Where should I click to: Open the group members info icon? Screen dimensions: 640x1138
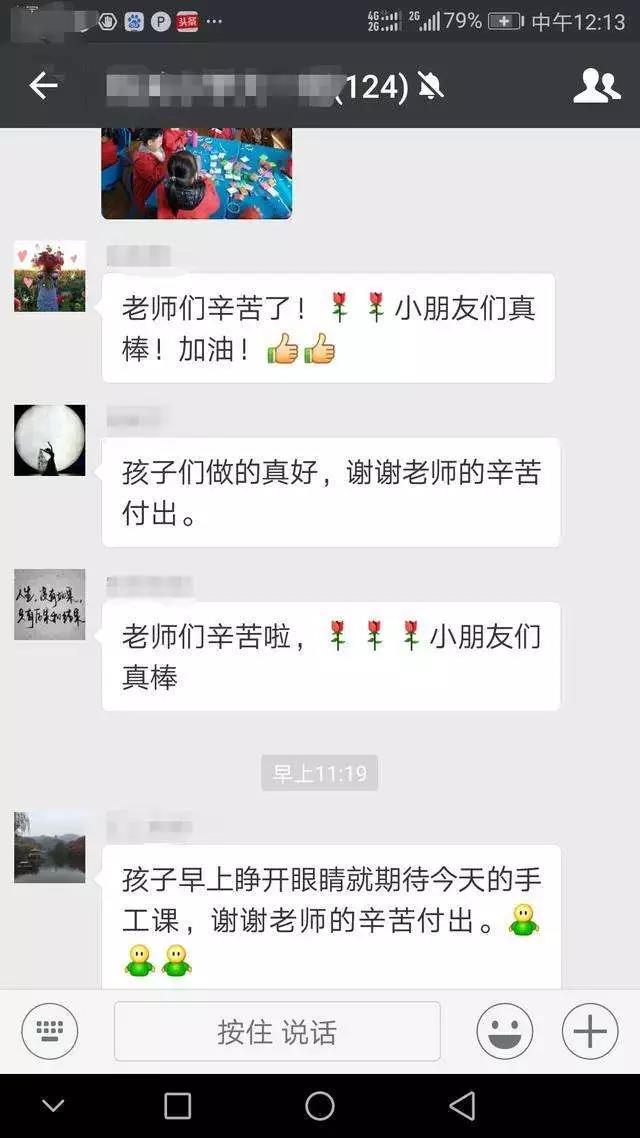tap(596, 87)
